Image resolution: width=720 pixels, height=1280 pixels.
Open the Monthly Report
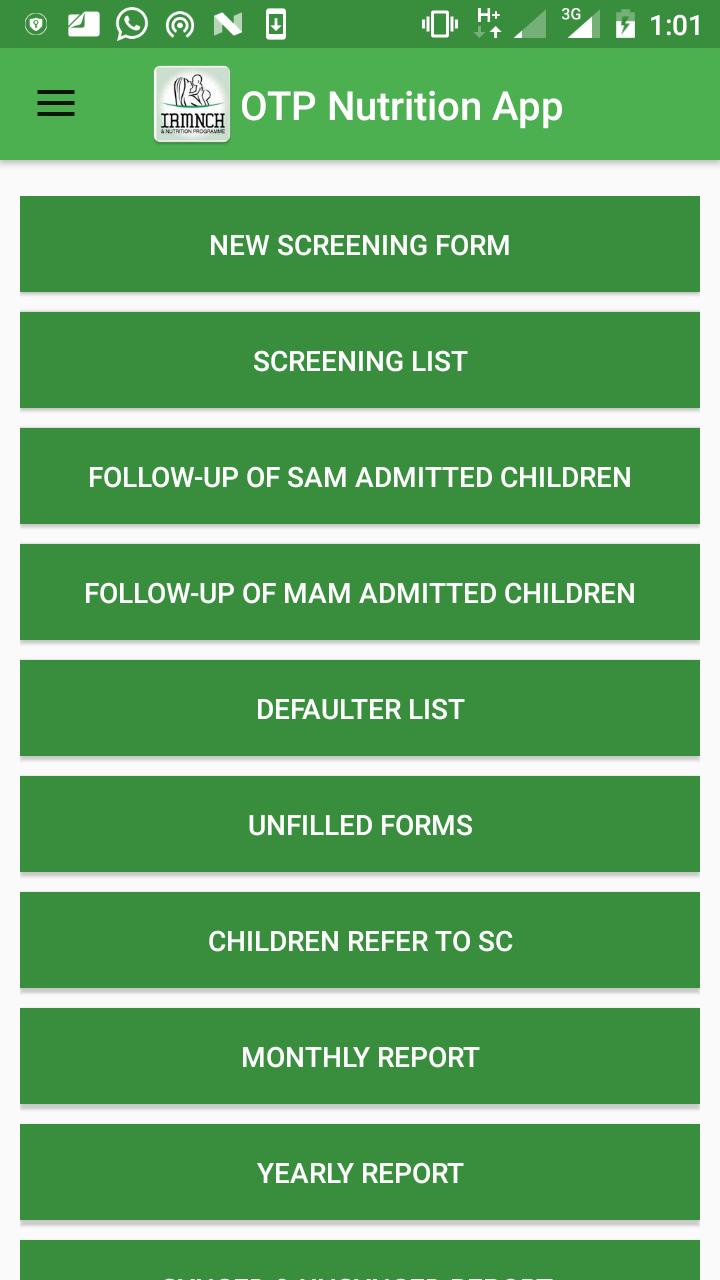coord(360,1057)
